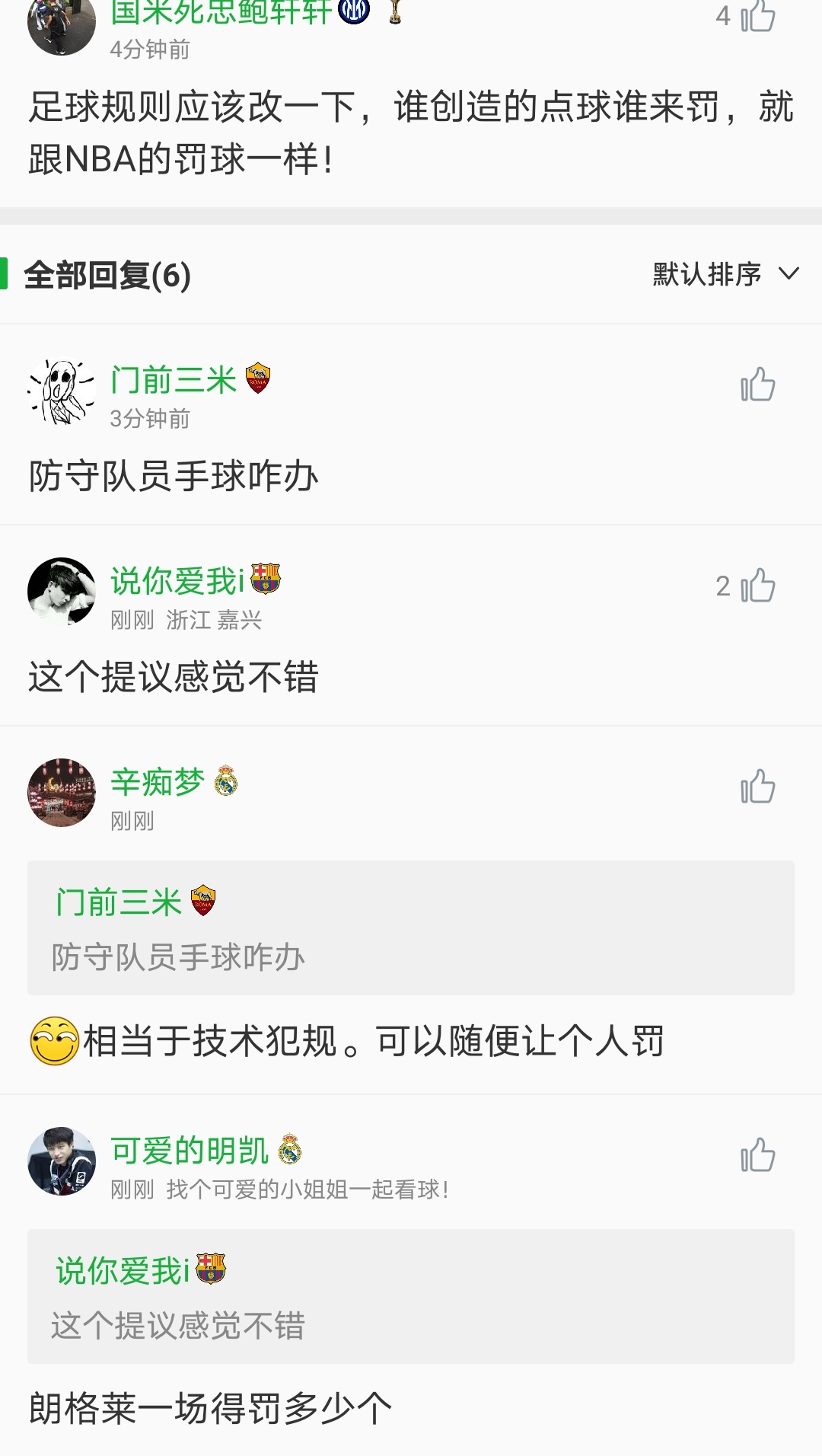Click 门前三米's doodle avatar
This screenshot has height=1456, width=822.
tap(61, 388)
